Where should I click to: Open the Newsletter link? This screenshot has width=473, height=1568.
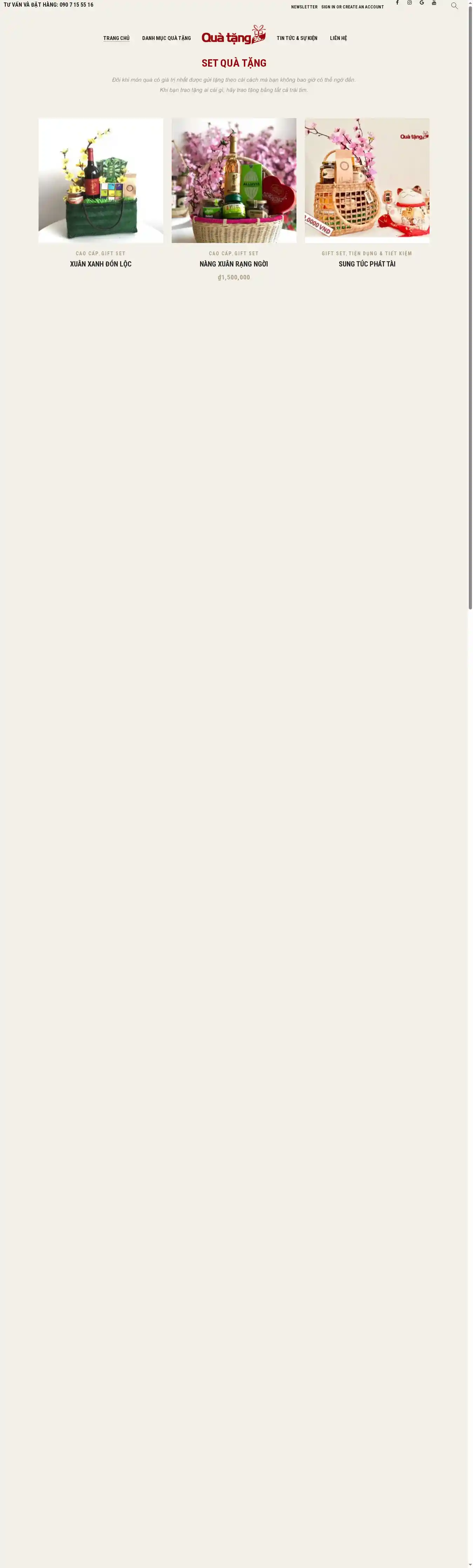click(304, 7)
